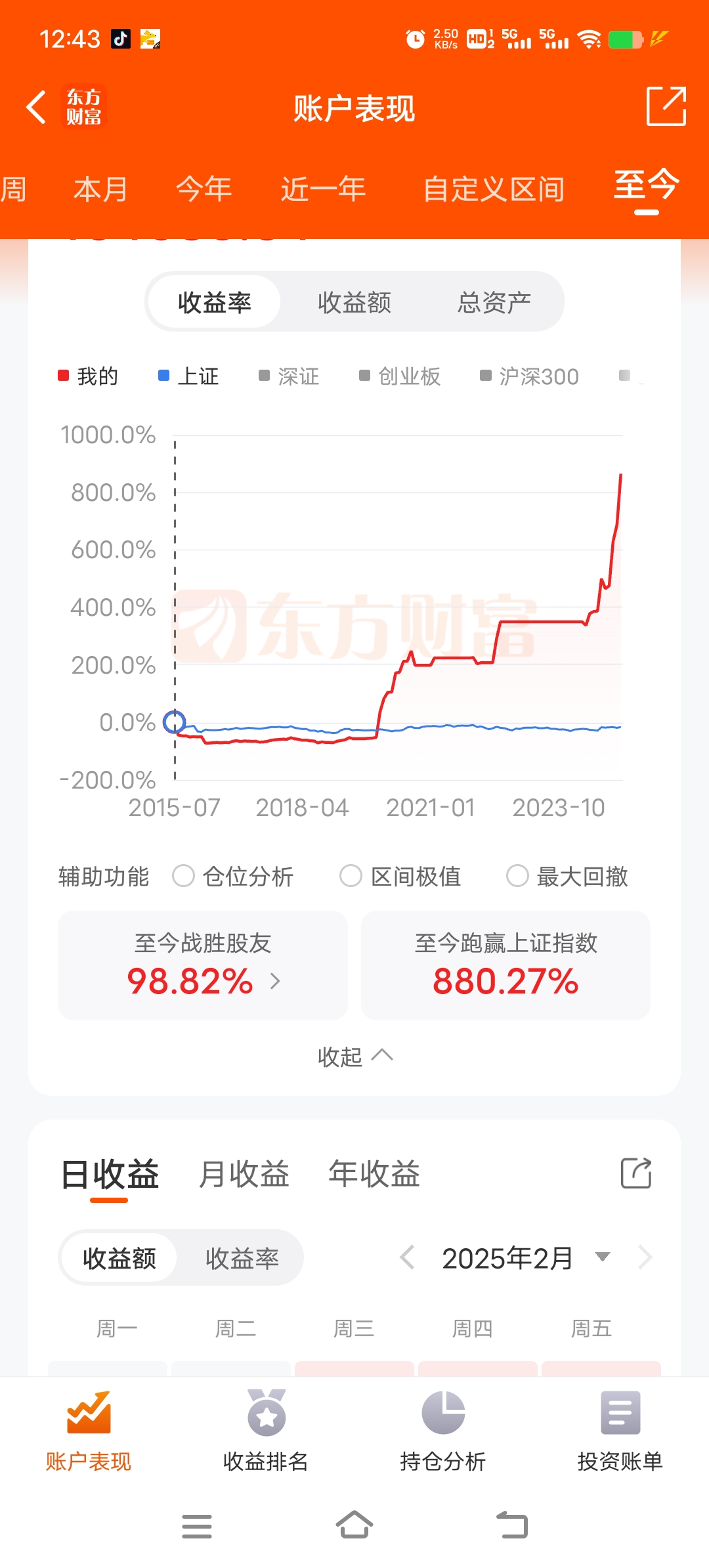Share the account performance page

tap(666, 106)
